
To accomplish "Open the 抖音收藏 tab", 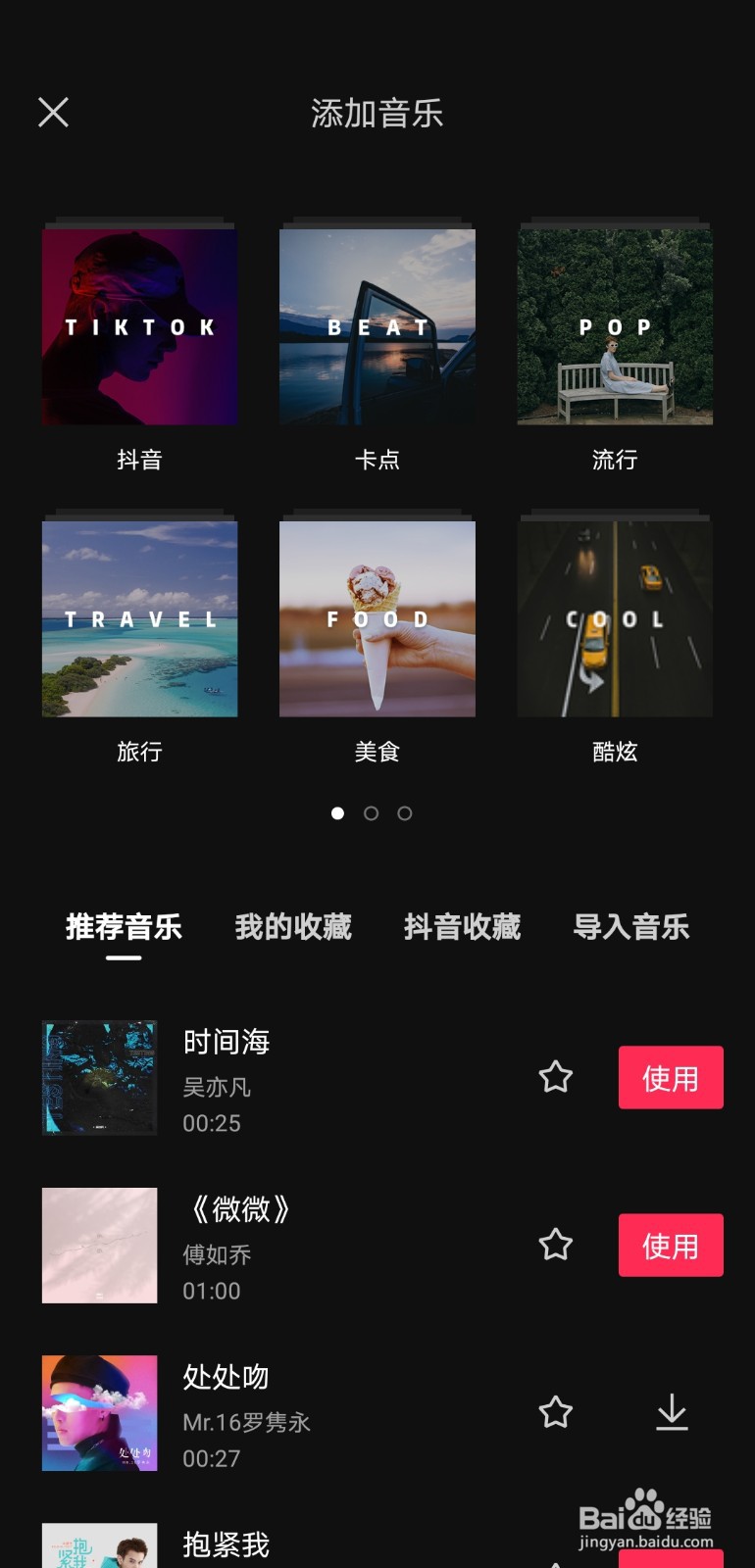I will click(x=461, y=927).
